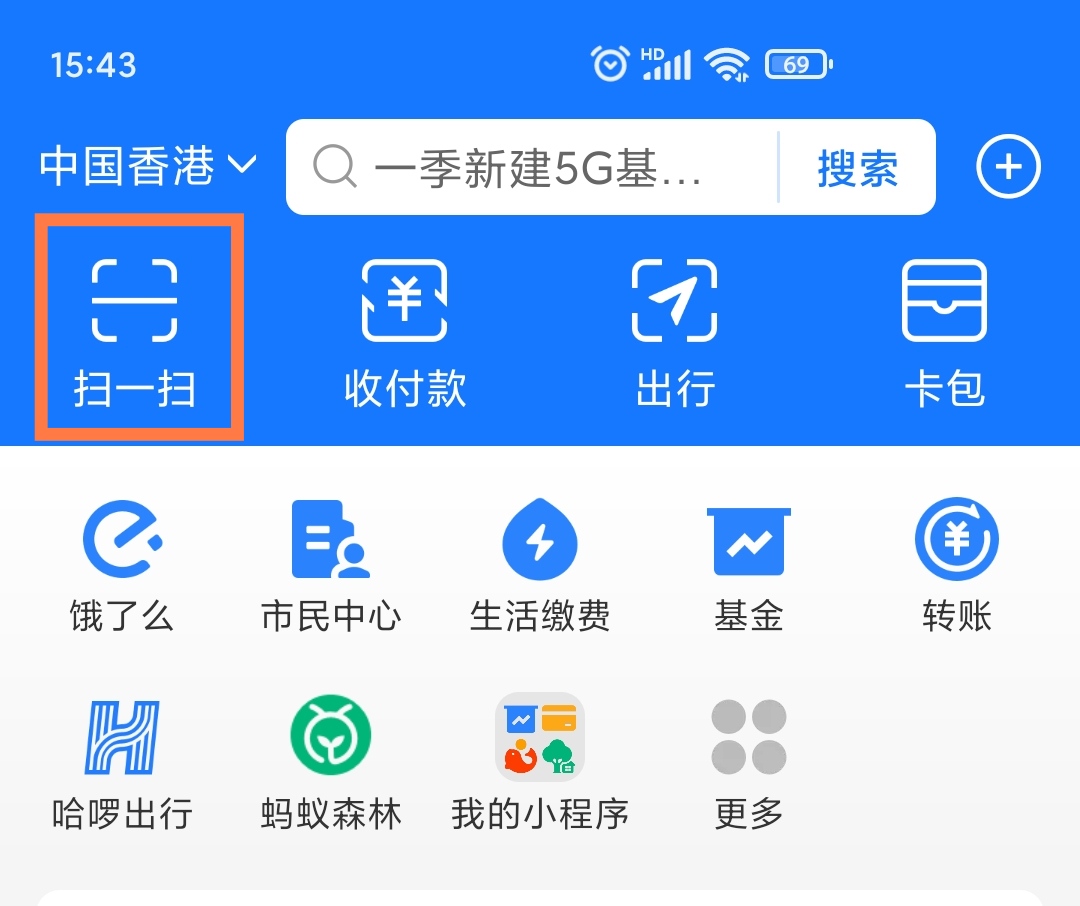Open 生活缴费 utility payments
Viewport: 1080px width, 906px height.
(540, 565)
